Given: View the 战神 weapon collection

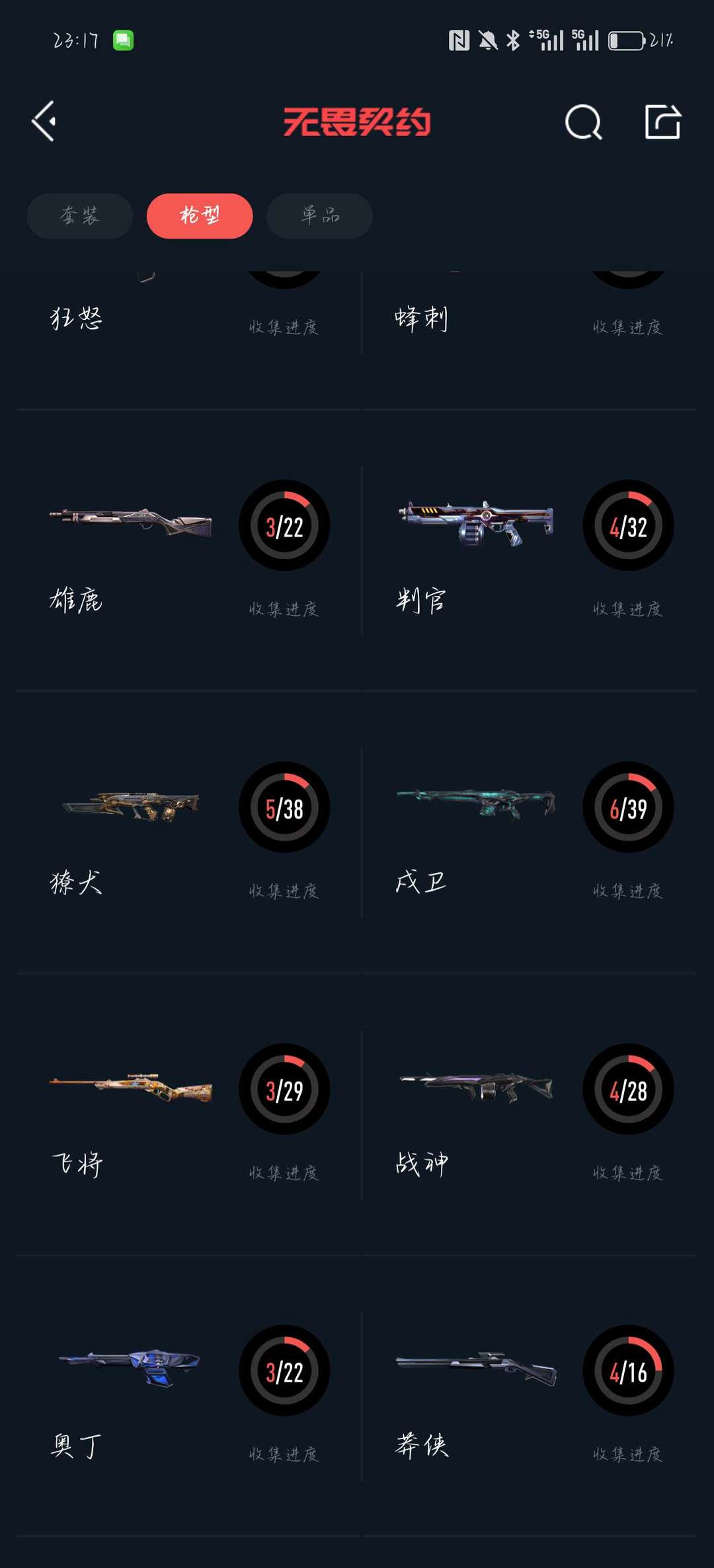Looking at the screenshot, I should click(x=529, y=1115).
